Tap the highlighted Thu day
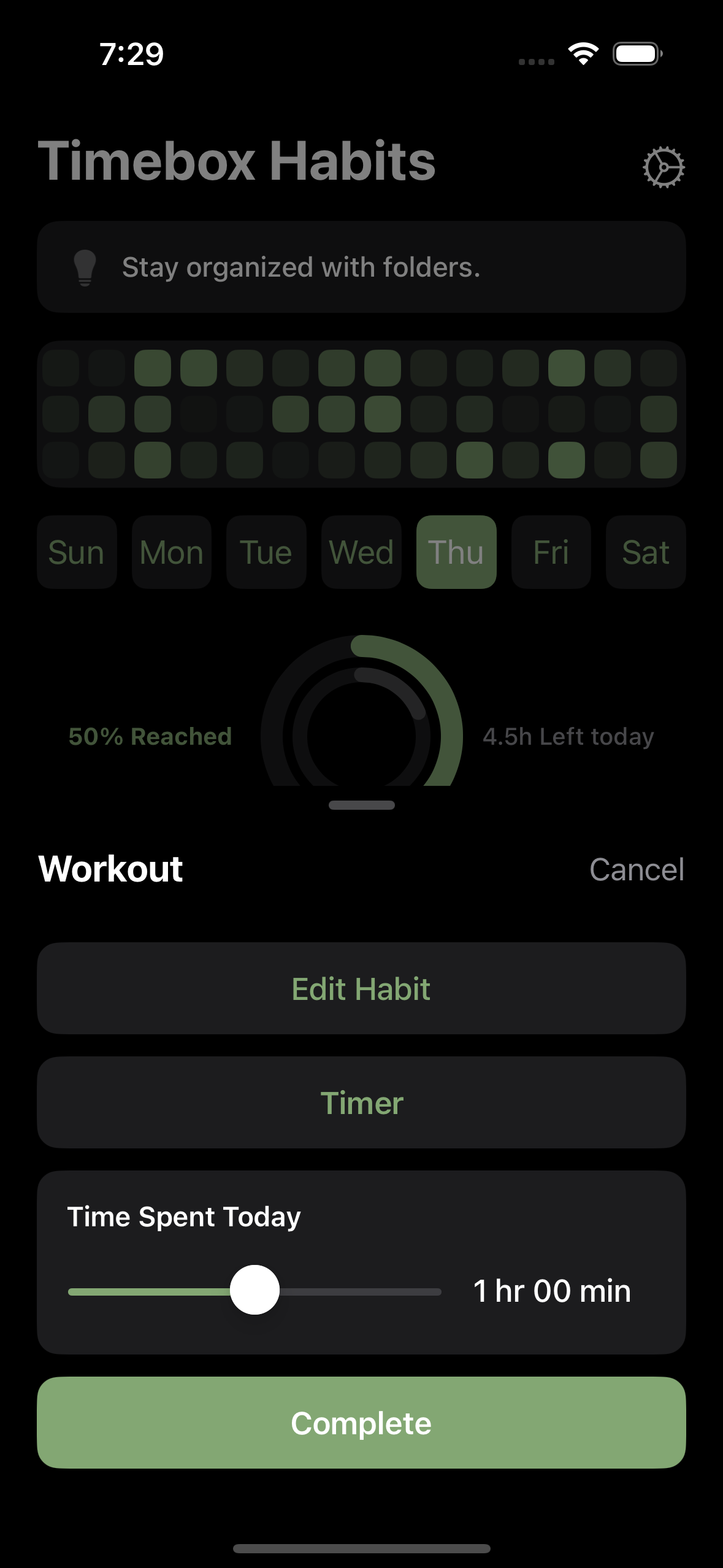The width and height of the screenshot is (723, 1568). click(456, 552)
